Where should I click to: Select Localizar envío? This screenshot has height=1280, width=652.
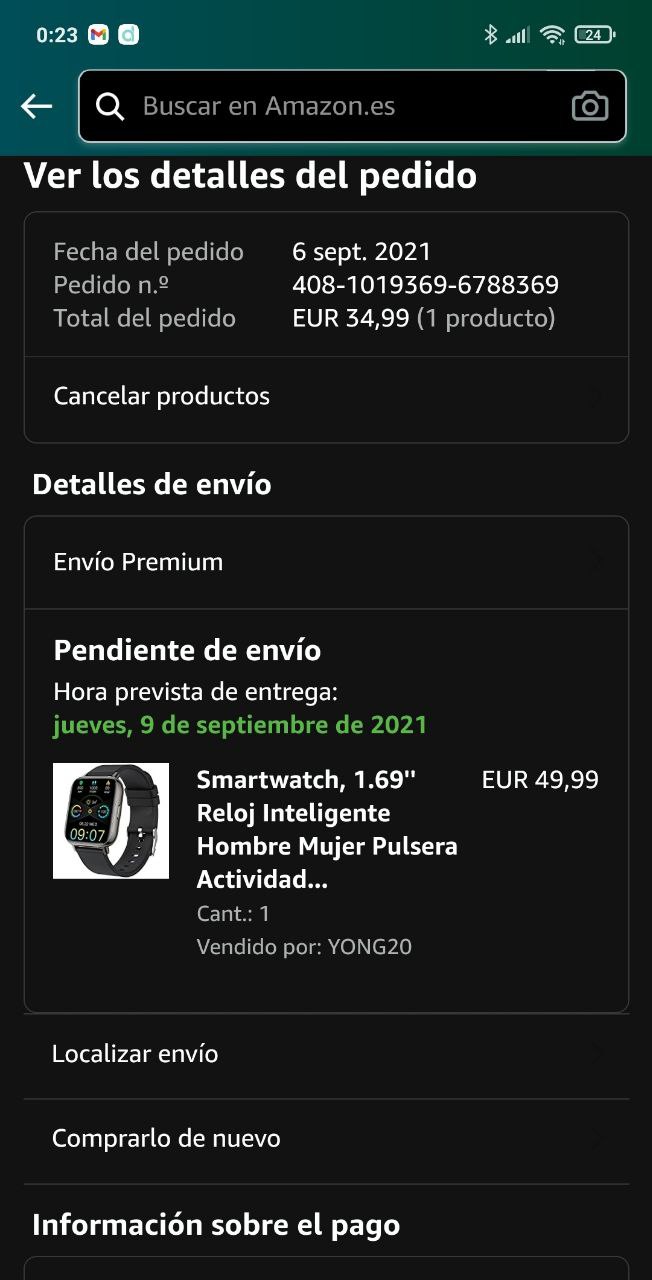click(326, 1054)
